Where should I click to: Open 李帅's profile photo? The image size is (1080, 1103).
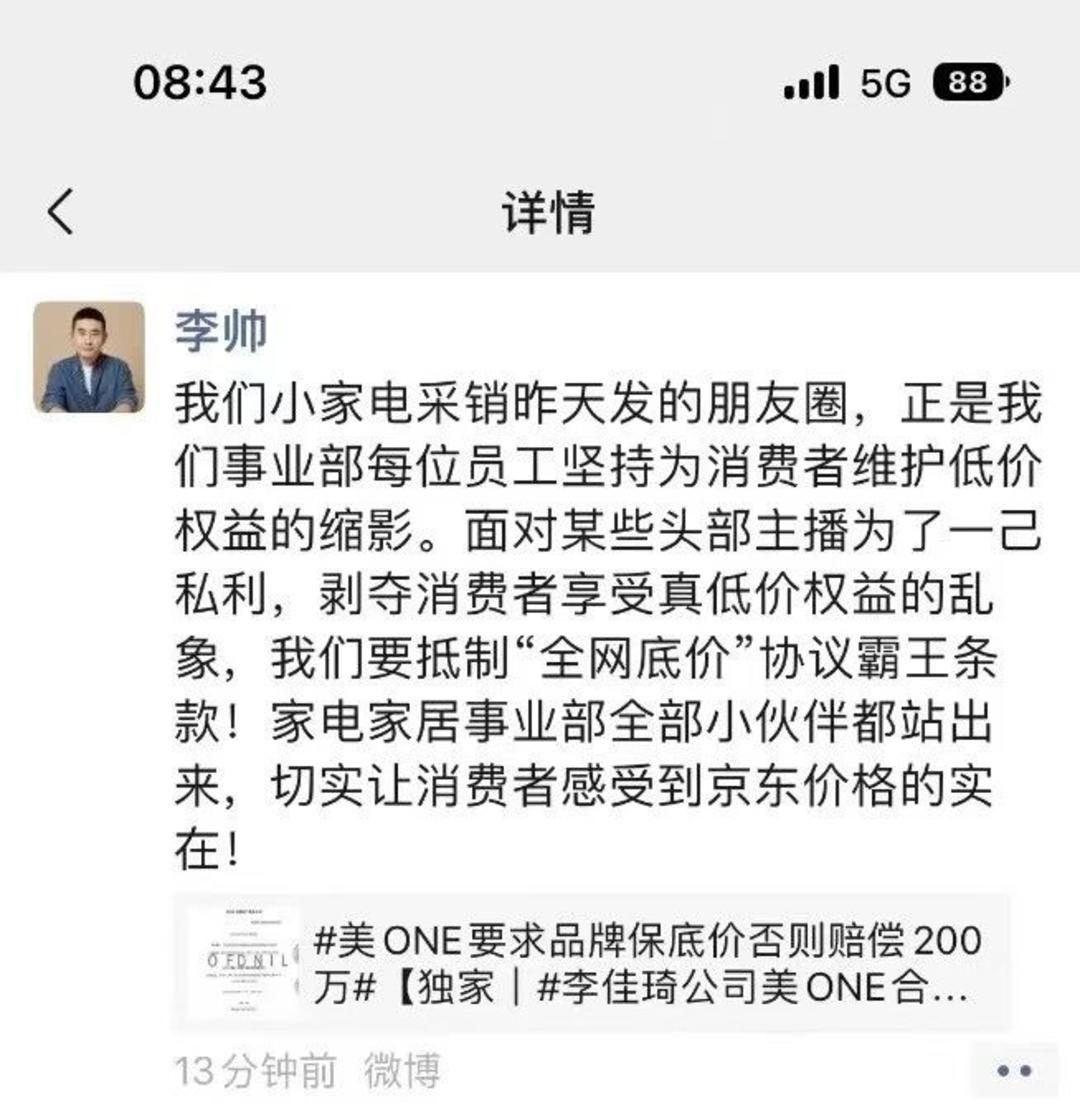click(89, 357)
